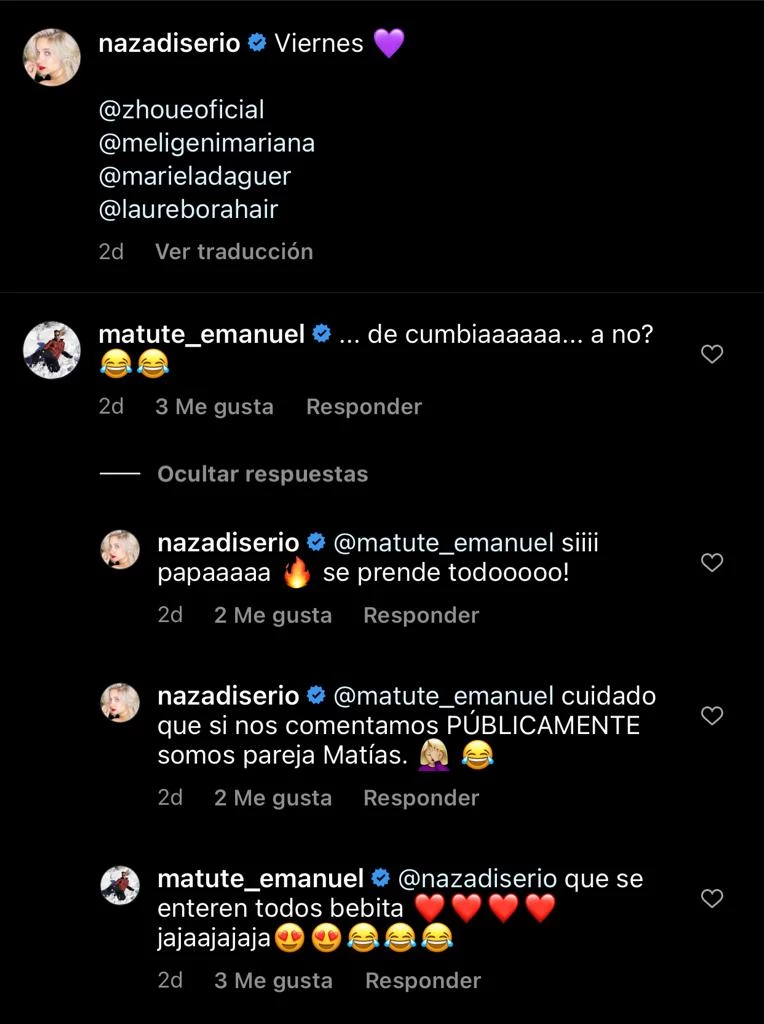Like the "somos pareja Matías" reply
764x1024 pixels.
[711, 716]
